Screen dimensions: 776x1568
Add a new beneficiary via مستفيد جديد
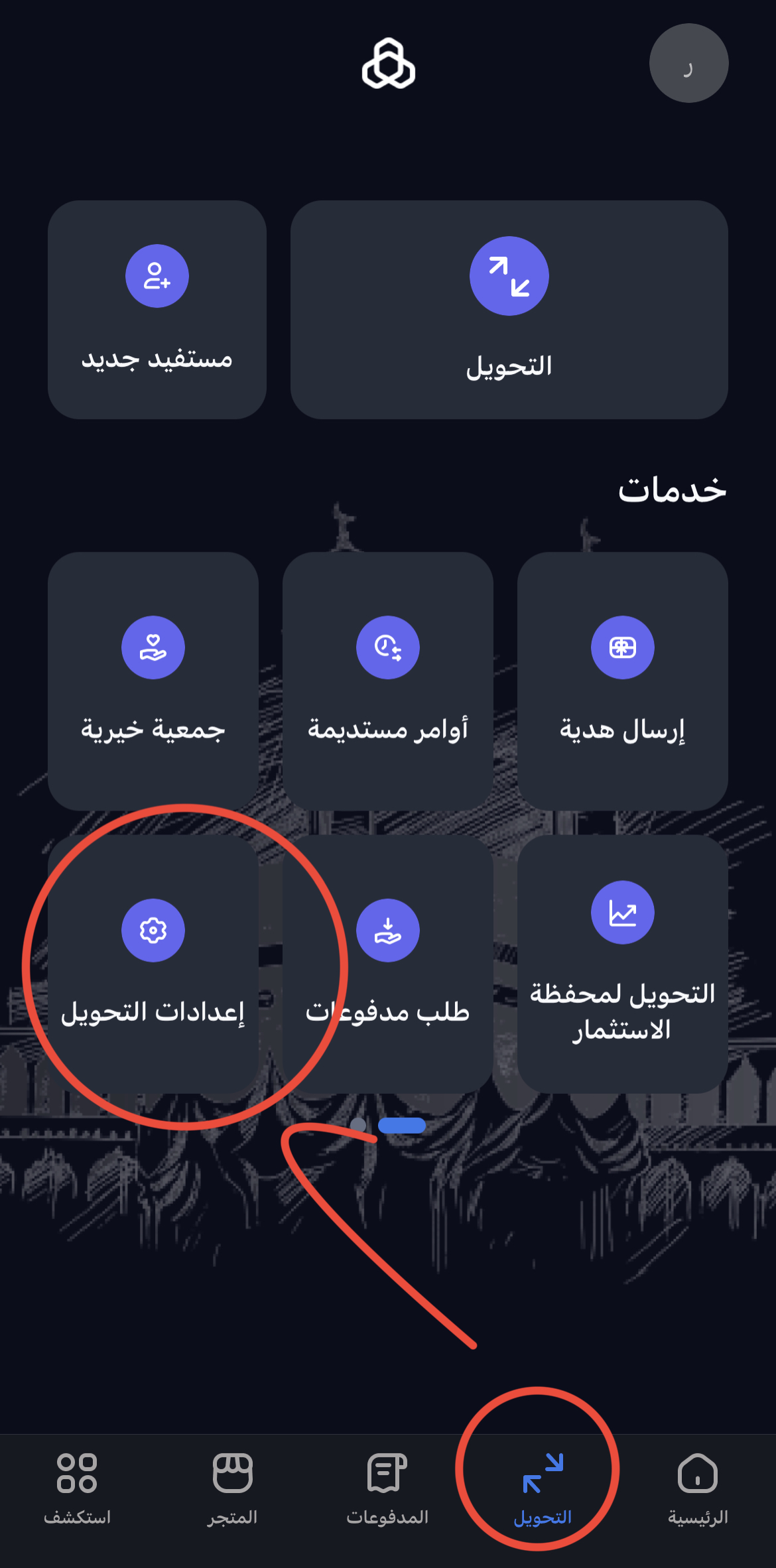coord(157,310)
